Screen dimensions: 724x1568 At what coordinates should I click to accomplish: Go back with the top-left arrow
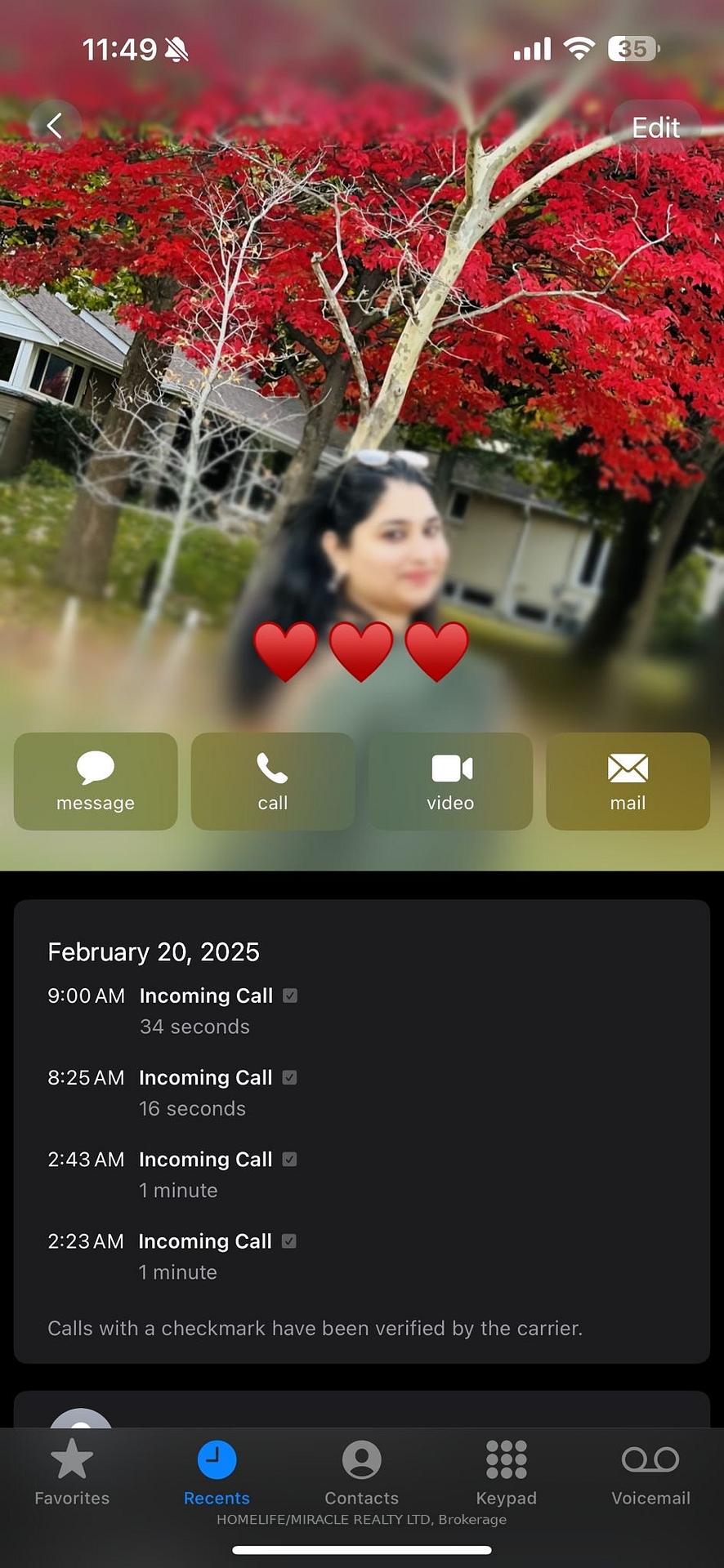click(55, 126)
